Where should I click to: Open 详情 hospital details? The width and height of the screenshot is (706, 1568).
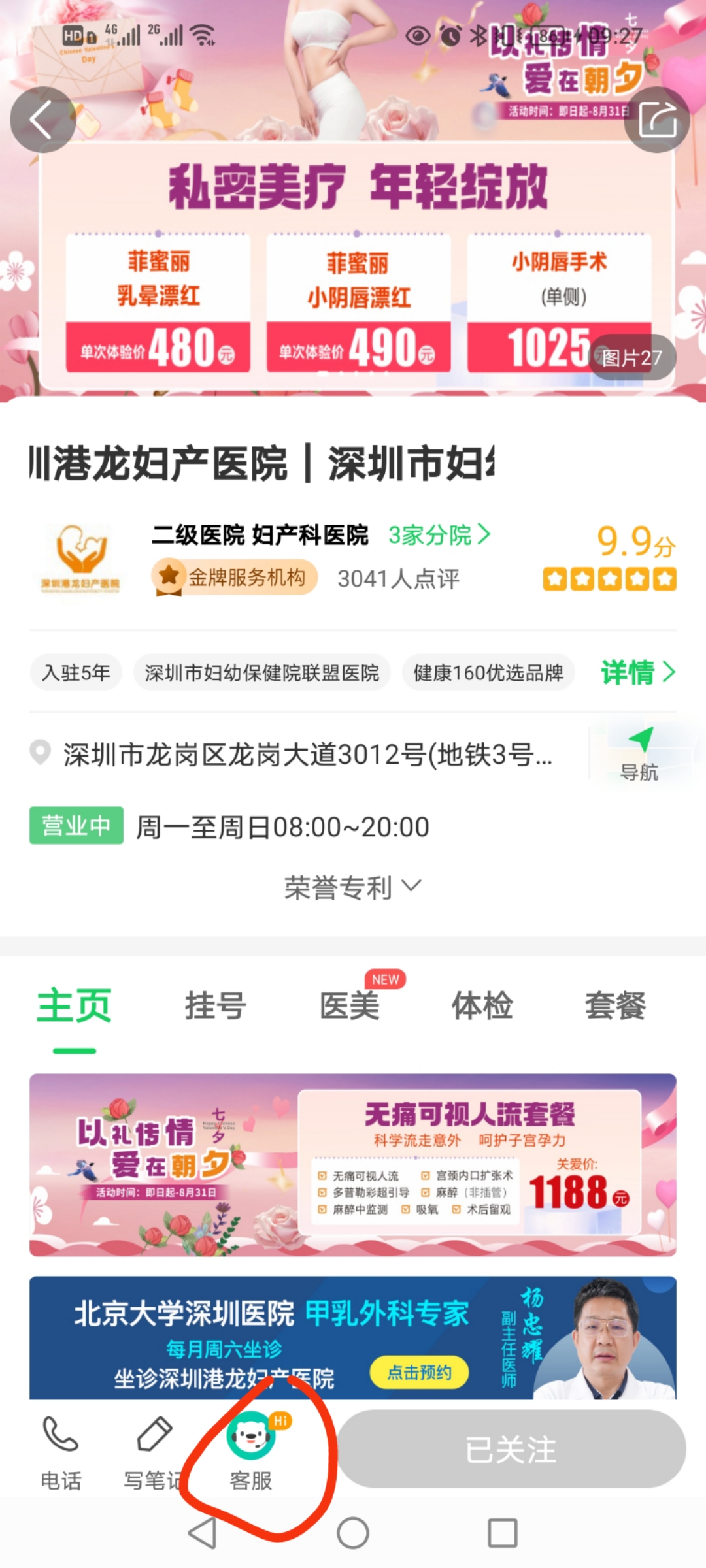637,672
